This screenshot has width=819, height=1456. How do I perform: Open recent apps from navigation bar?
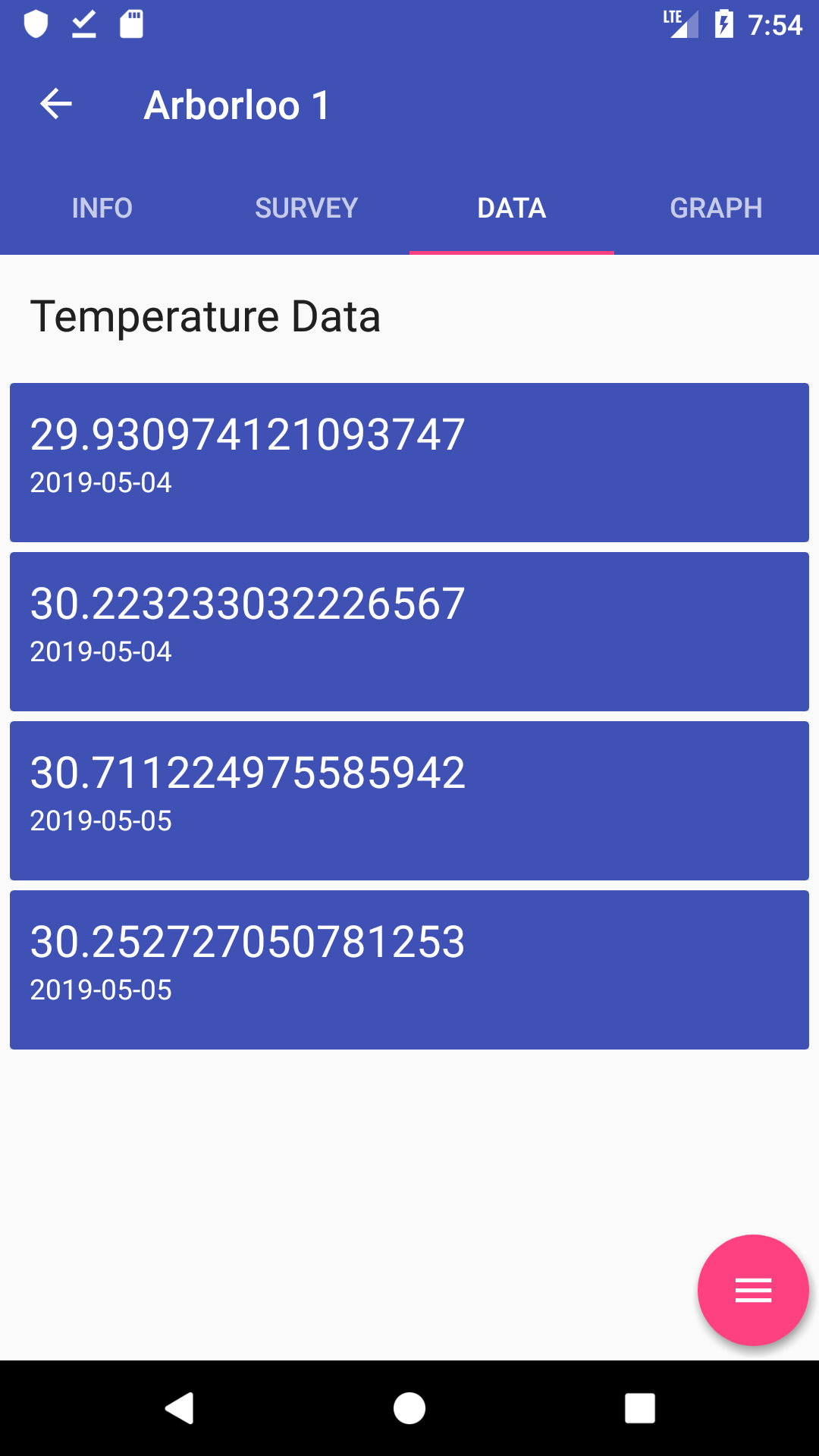639,1408
